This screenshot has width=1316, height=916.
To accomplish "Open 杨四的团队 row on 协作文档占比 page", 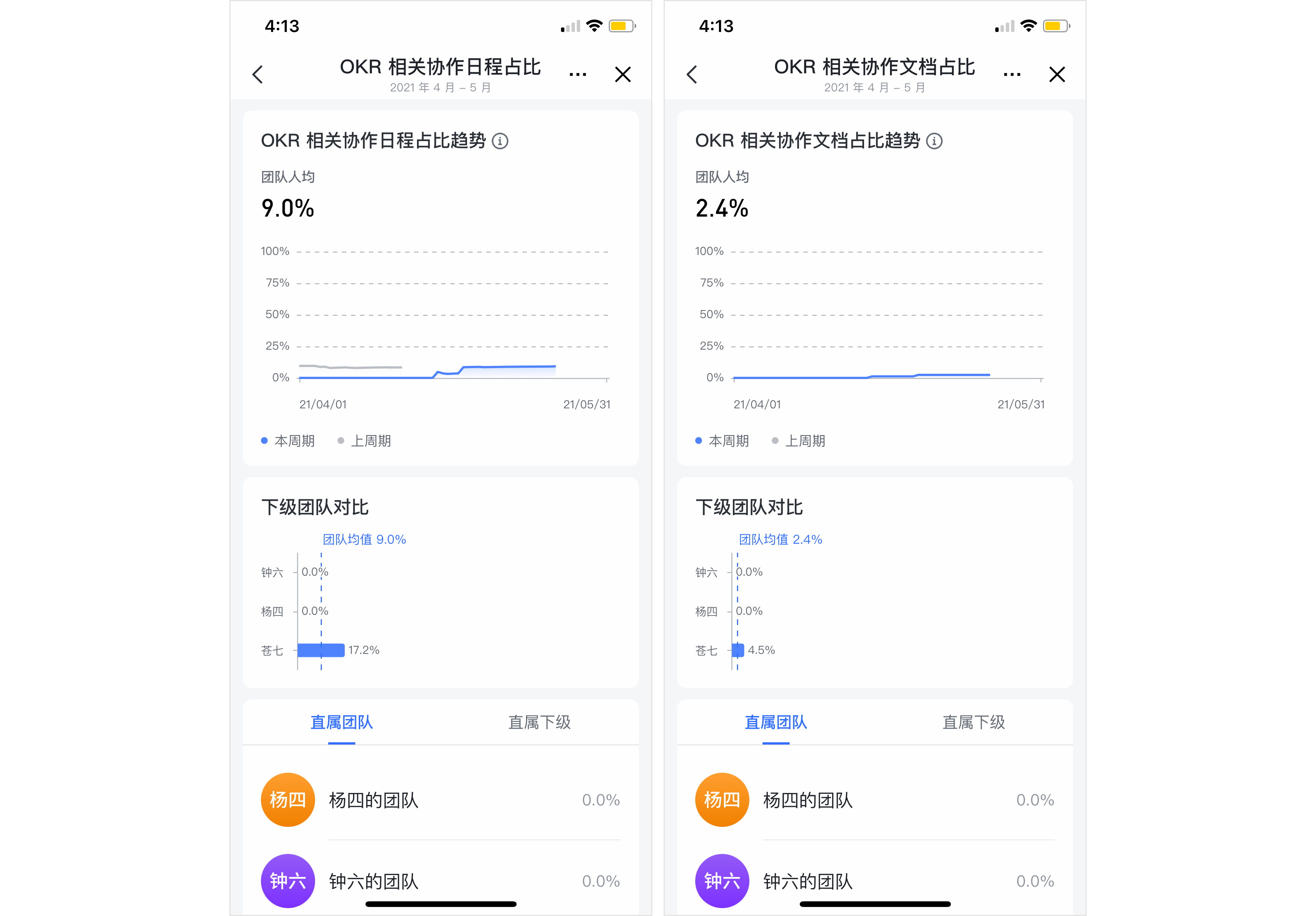I will click(x=875, y=800).
